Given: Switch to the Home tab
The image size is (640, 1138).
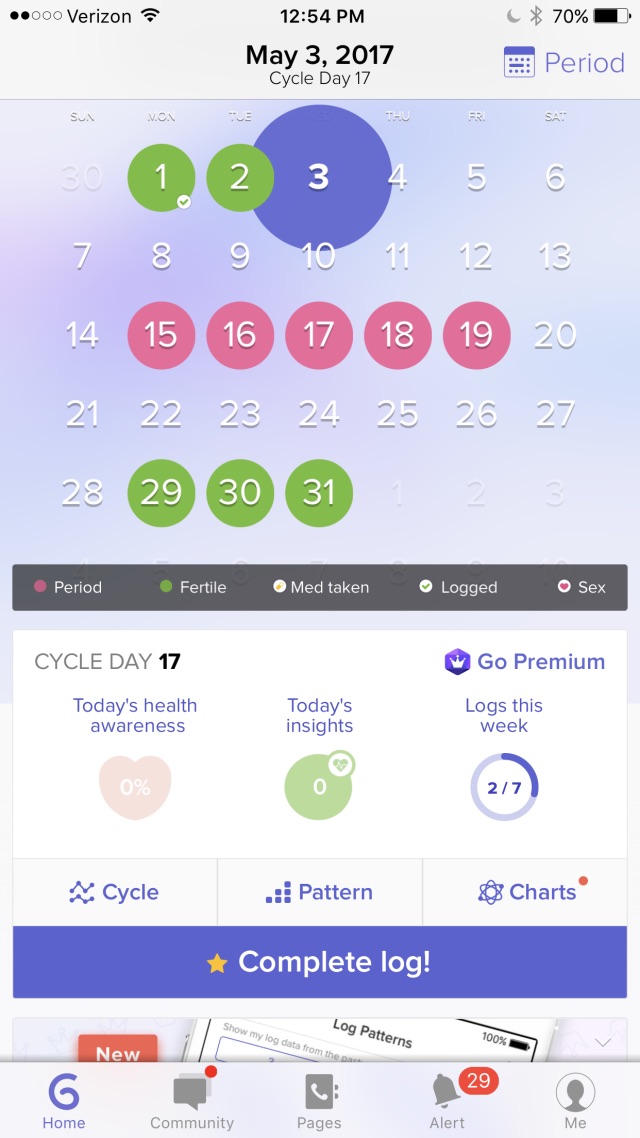Looking at the screenshot, I should 64,1100.
